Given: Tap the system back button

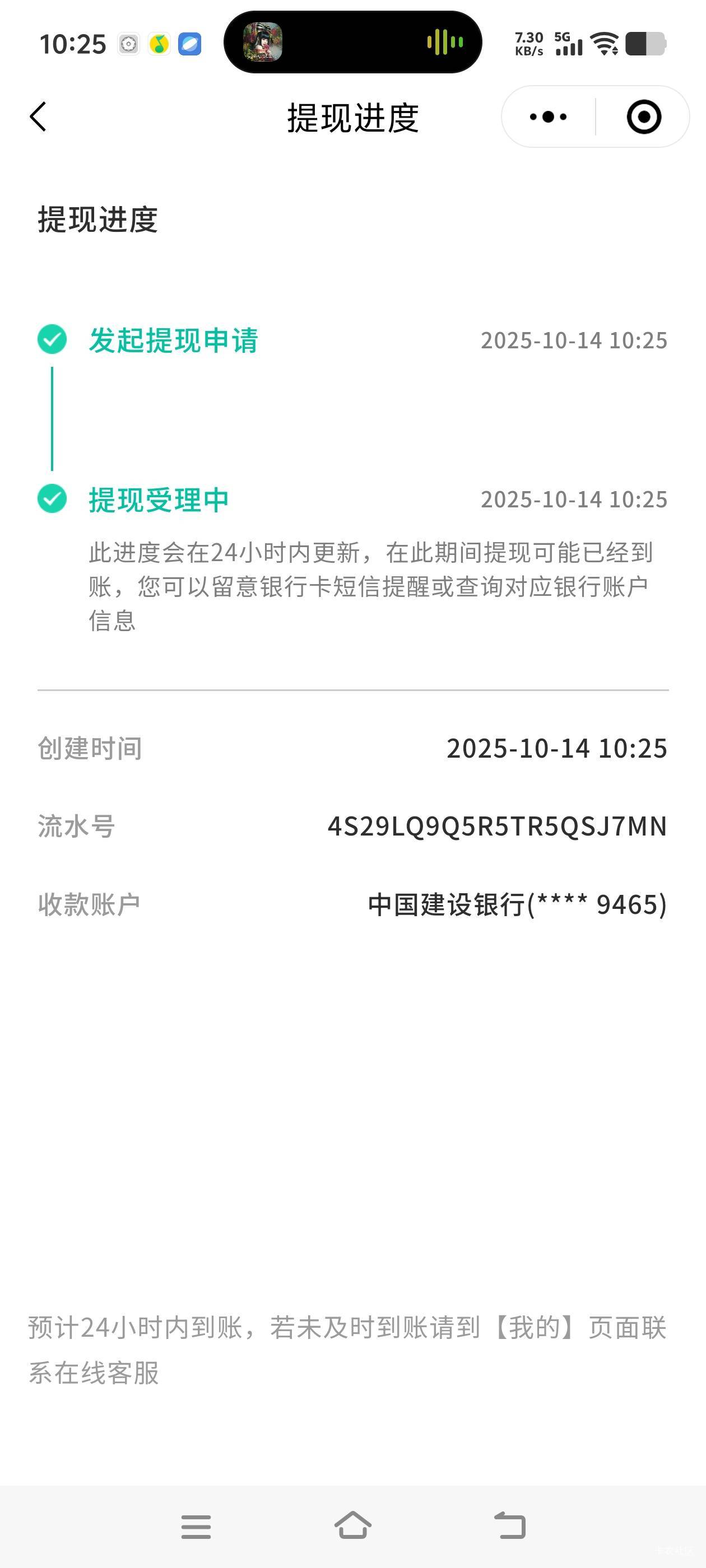Looking at the screenshot, I should (510, 1525).
